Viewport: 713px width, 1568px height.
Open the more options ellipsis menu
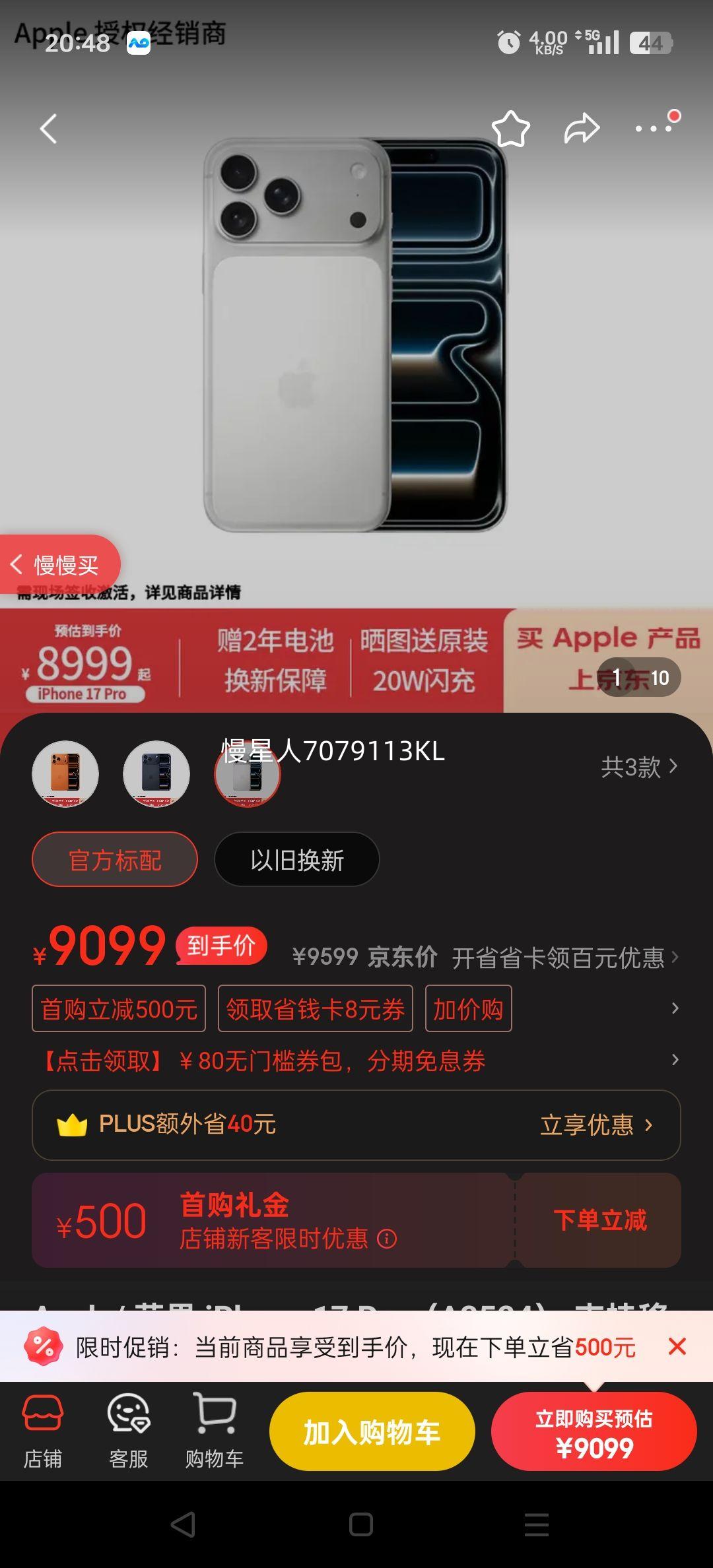(654, 131)
